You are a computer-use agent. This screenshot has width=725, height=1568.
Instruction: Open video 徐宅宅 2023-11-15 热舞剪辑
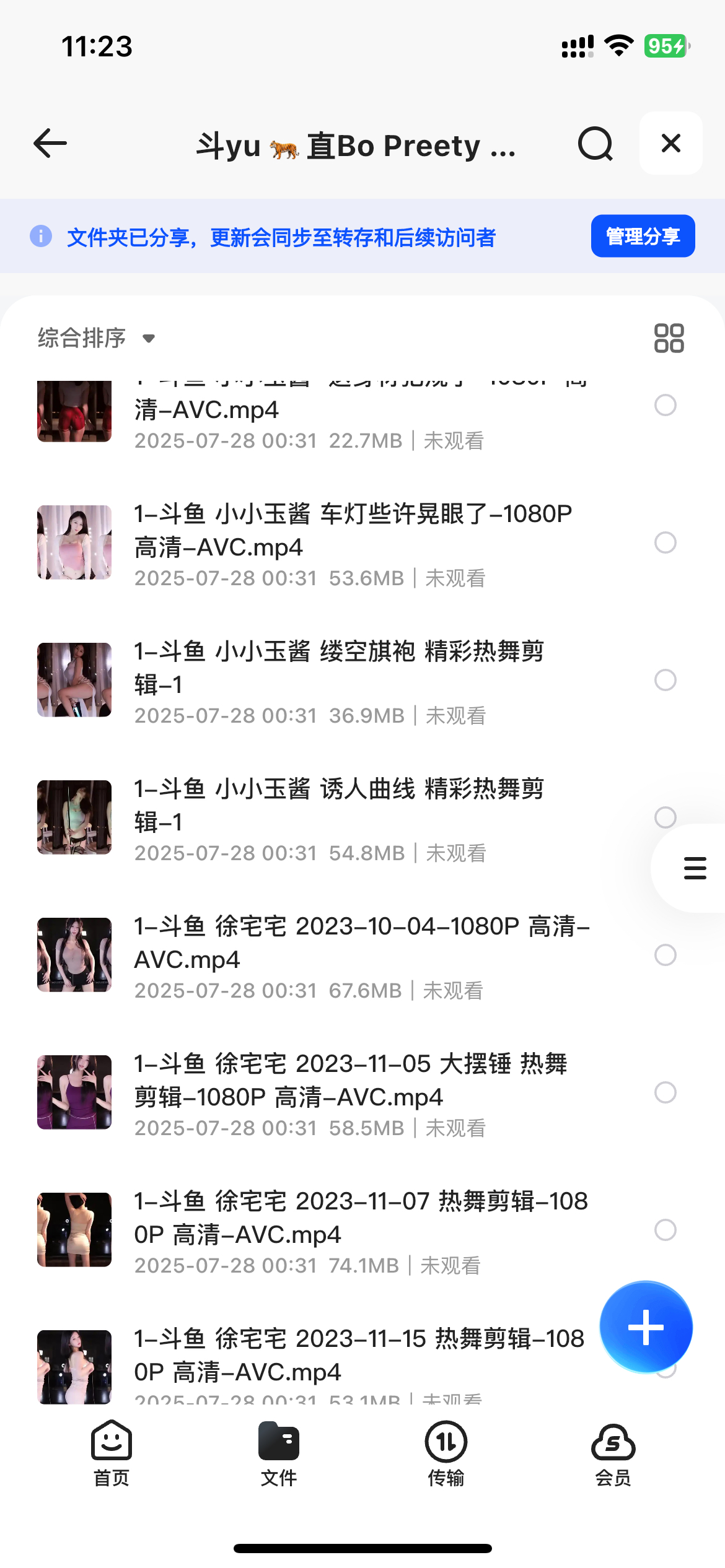[359, 1355]
